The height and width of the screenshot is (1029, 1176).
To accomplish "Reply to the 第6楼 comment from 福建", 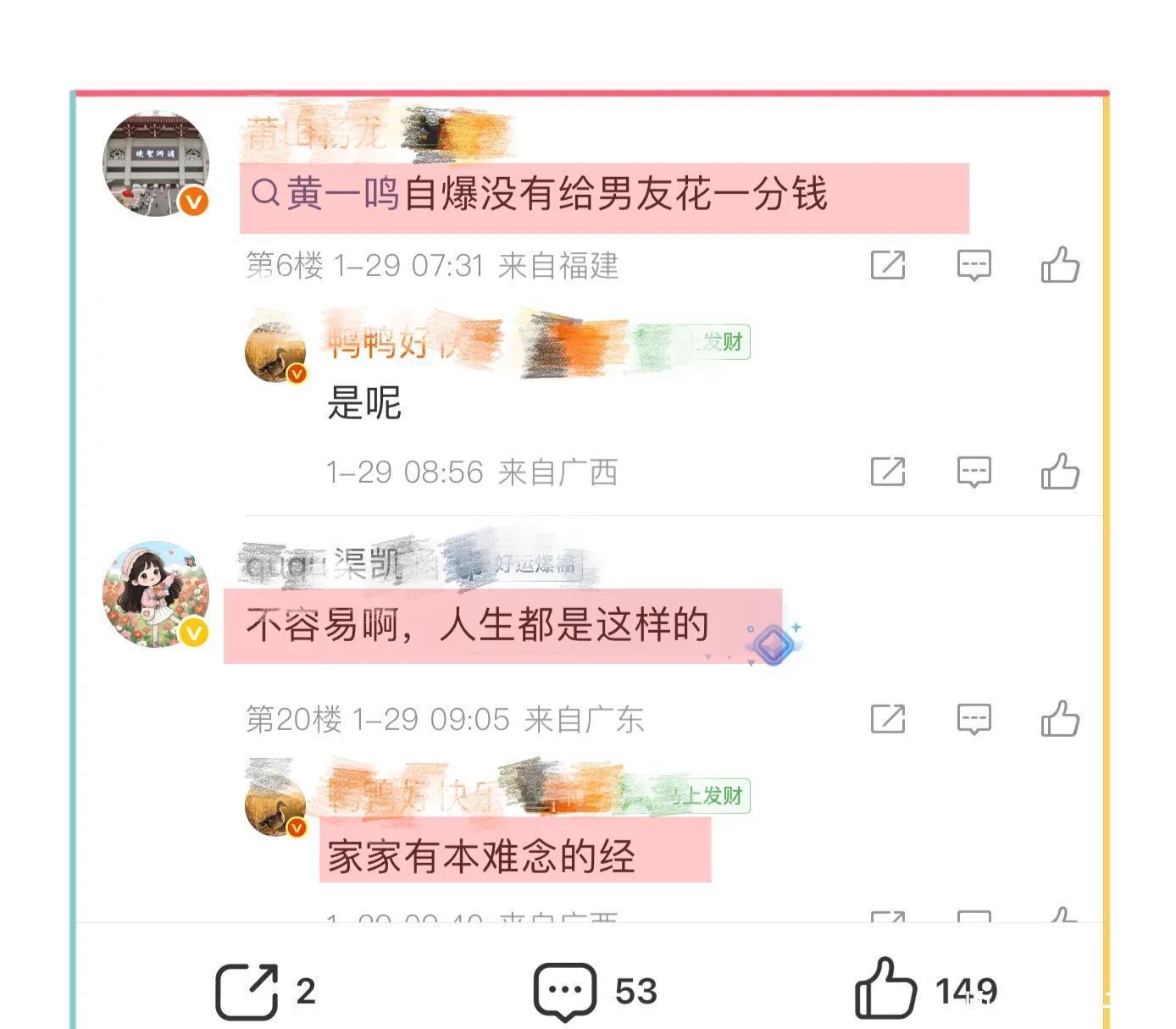I will point(974,265).
